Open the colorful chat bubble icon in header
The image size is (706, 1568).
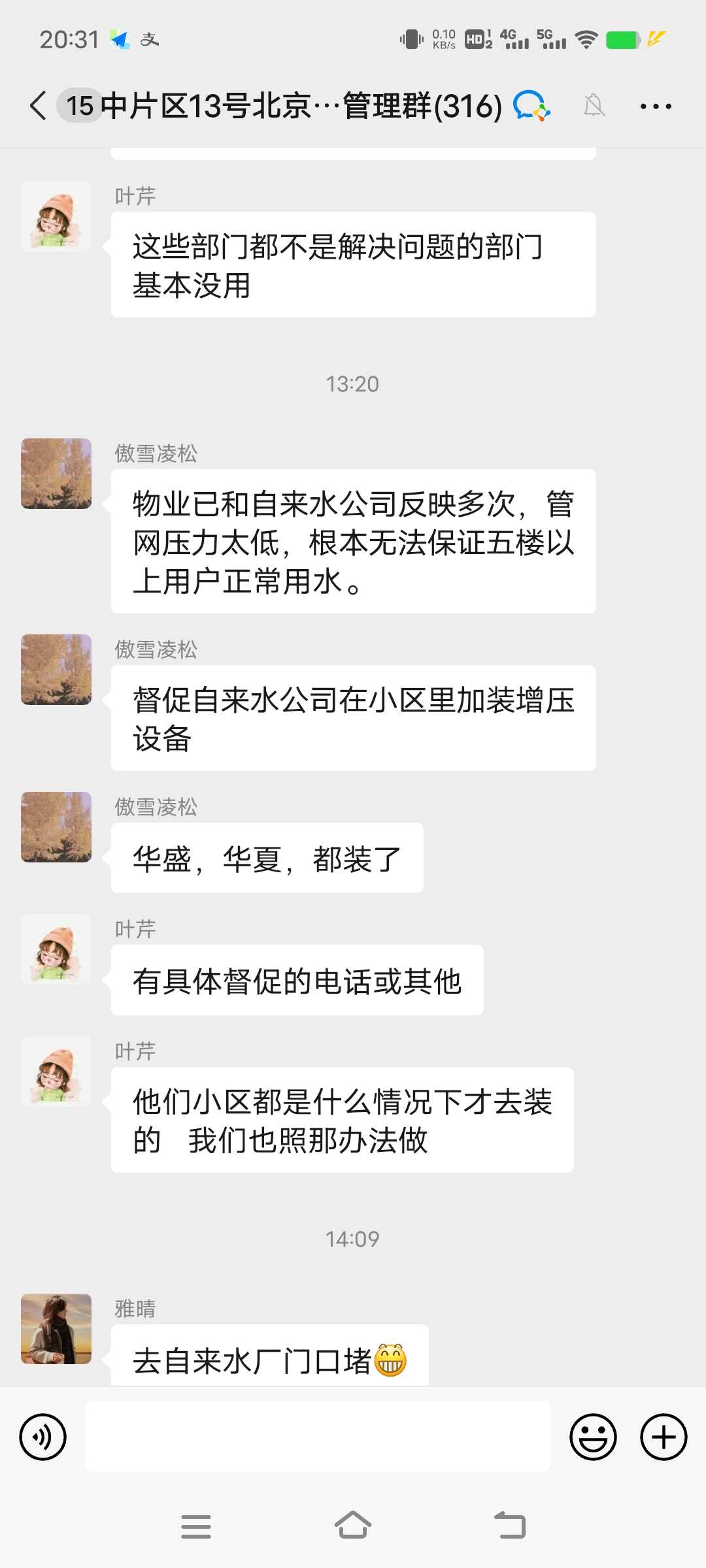pyautogui.click(x=531, y=106)
